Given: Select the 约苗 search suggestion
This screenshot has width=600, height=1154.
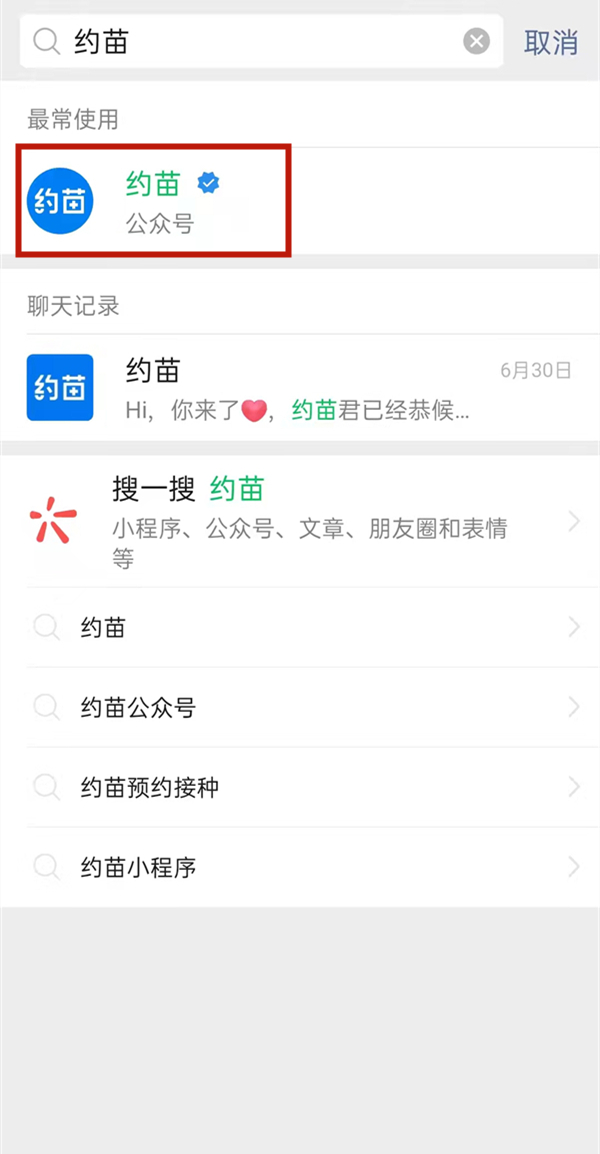Looking at the screenshot, I should [x=300, y=628].
